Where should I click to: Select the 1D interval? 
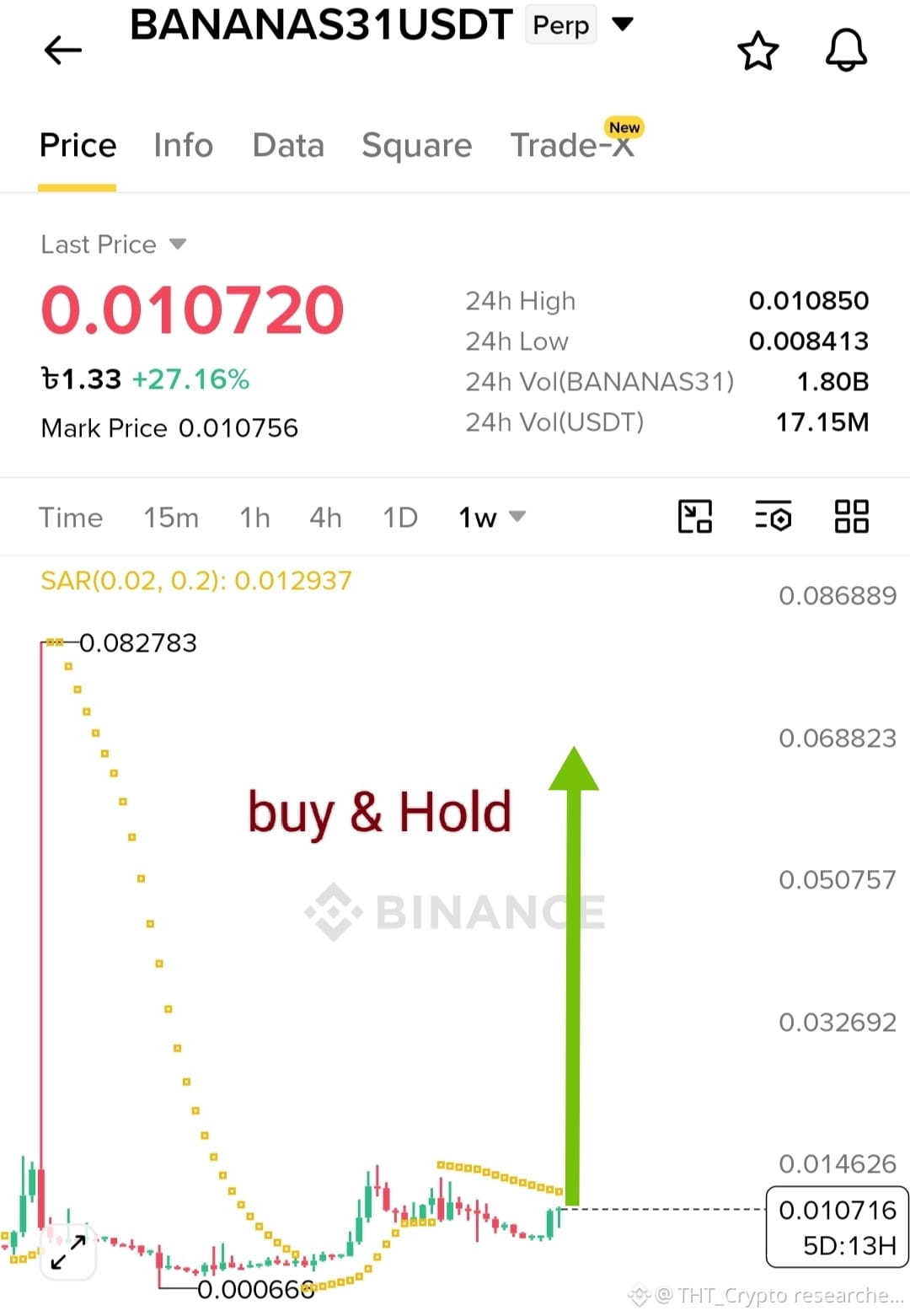[x=400, y=517]
